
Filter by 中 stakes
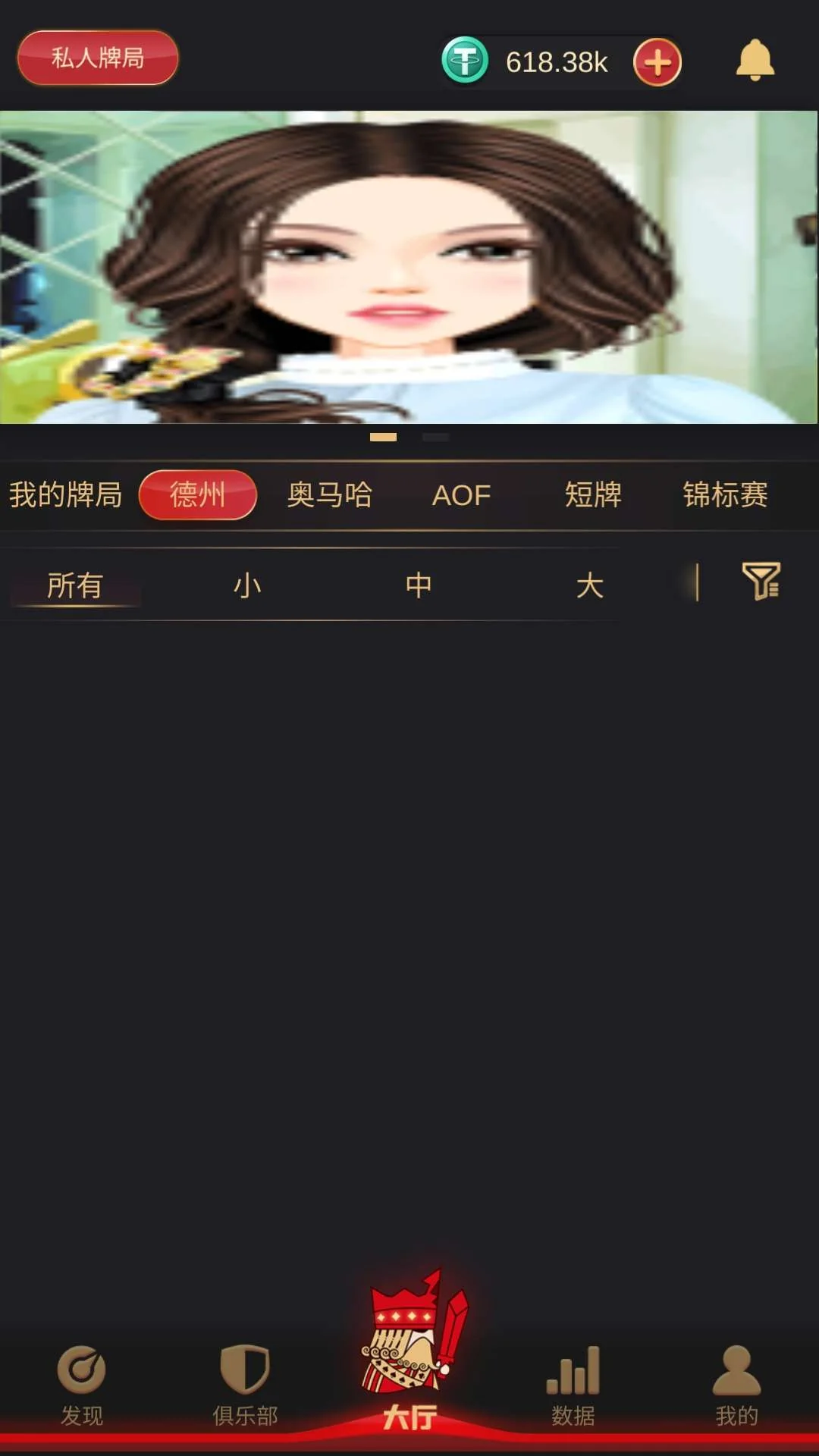pos(419,585)
